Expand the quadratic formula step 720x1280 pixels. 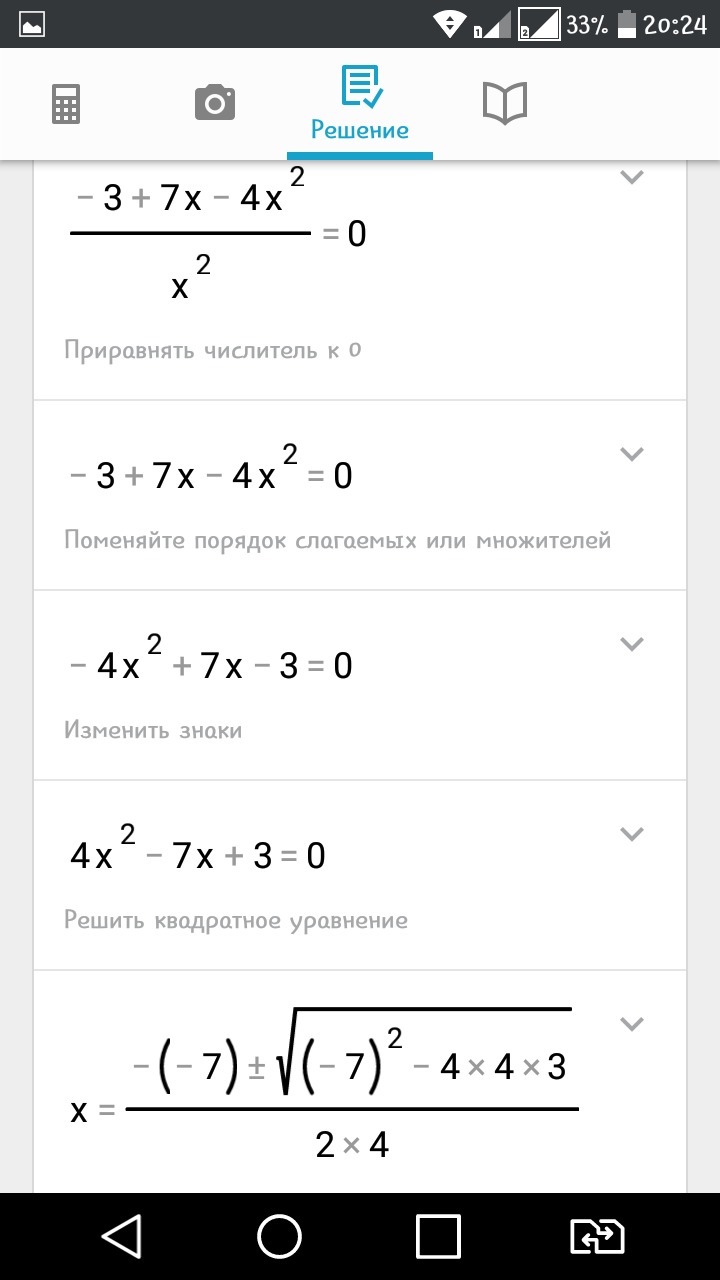click(631, 1024)
